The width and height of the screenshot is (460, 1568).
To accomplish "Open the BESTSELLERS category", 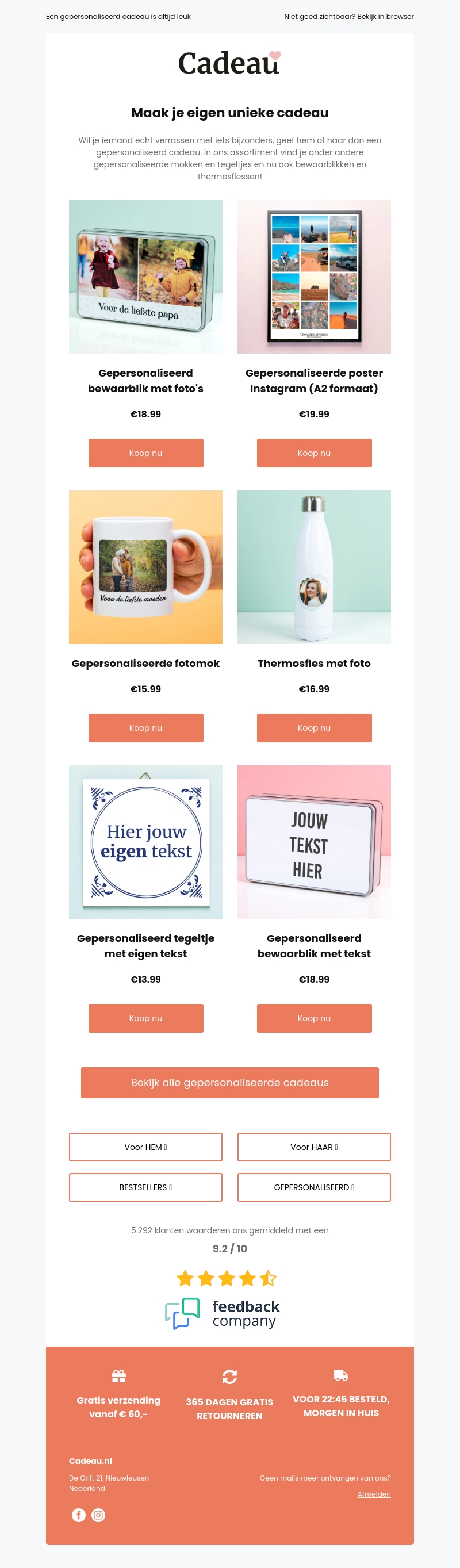I will tap(145, 1187).
